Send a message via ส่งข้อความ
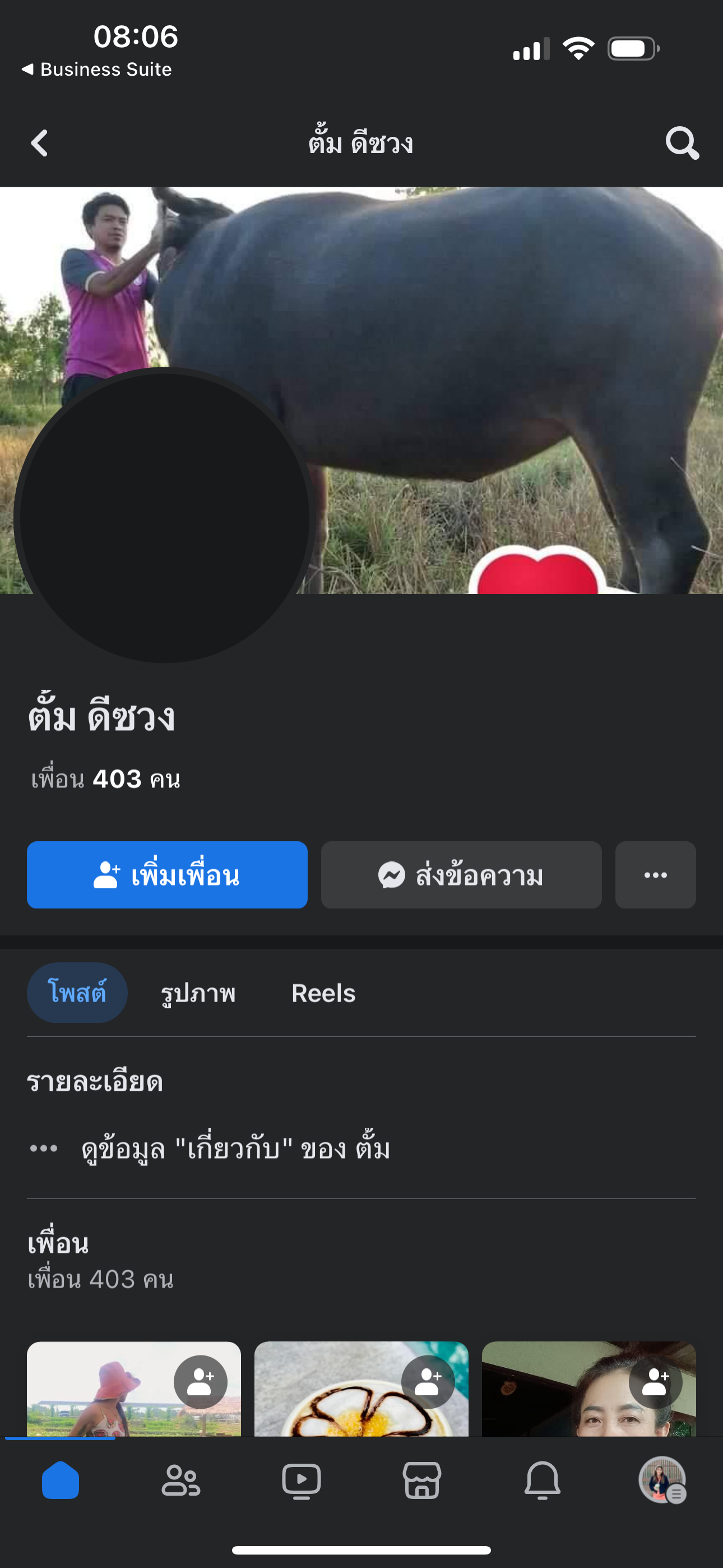The height and width of the screenshot is (1568, 723). click(461, 875)
